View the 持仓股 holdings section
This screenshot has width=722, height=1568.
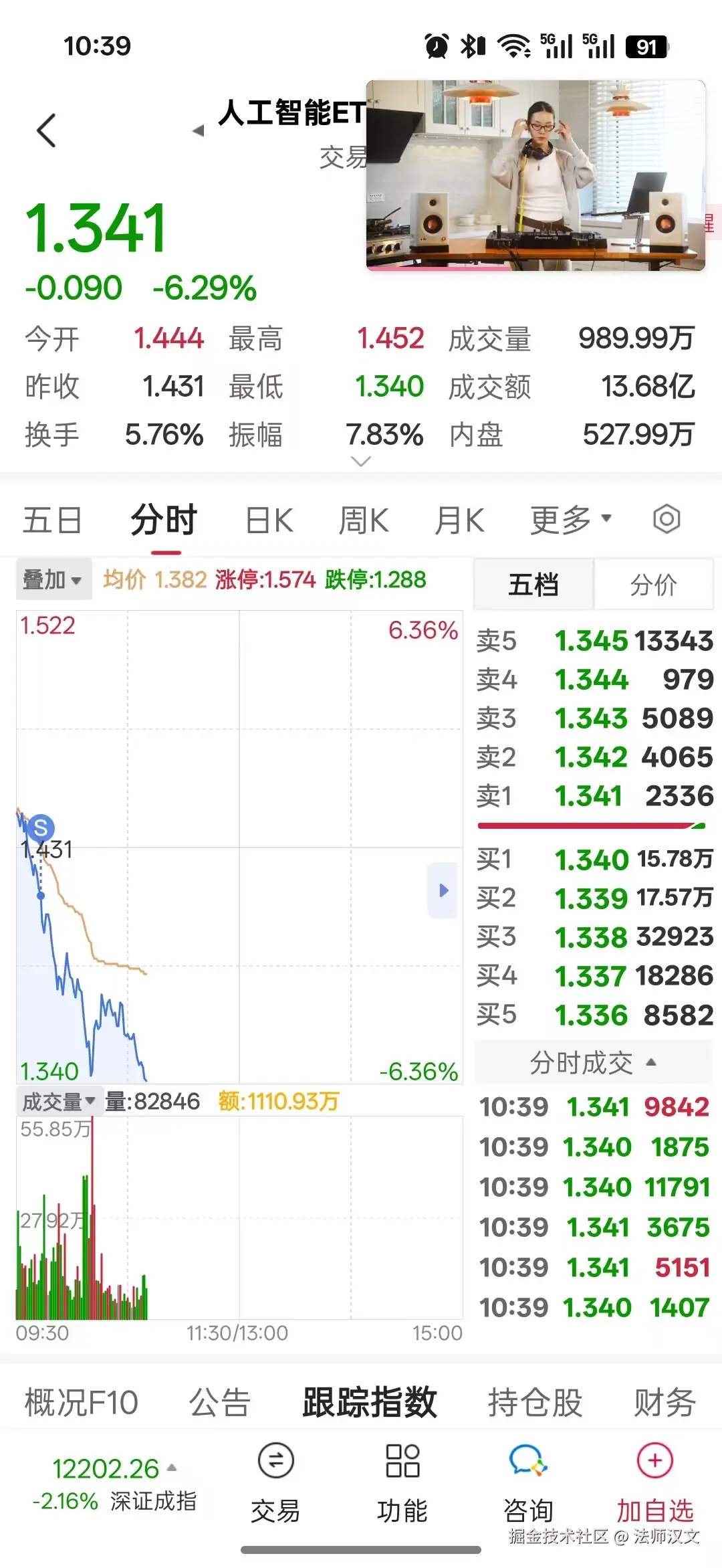(535, 1403)
